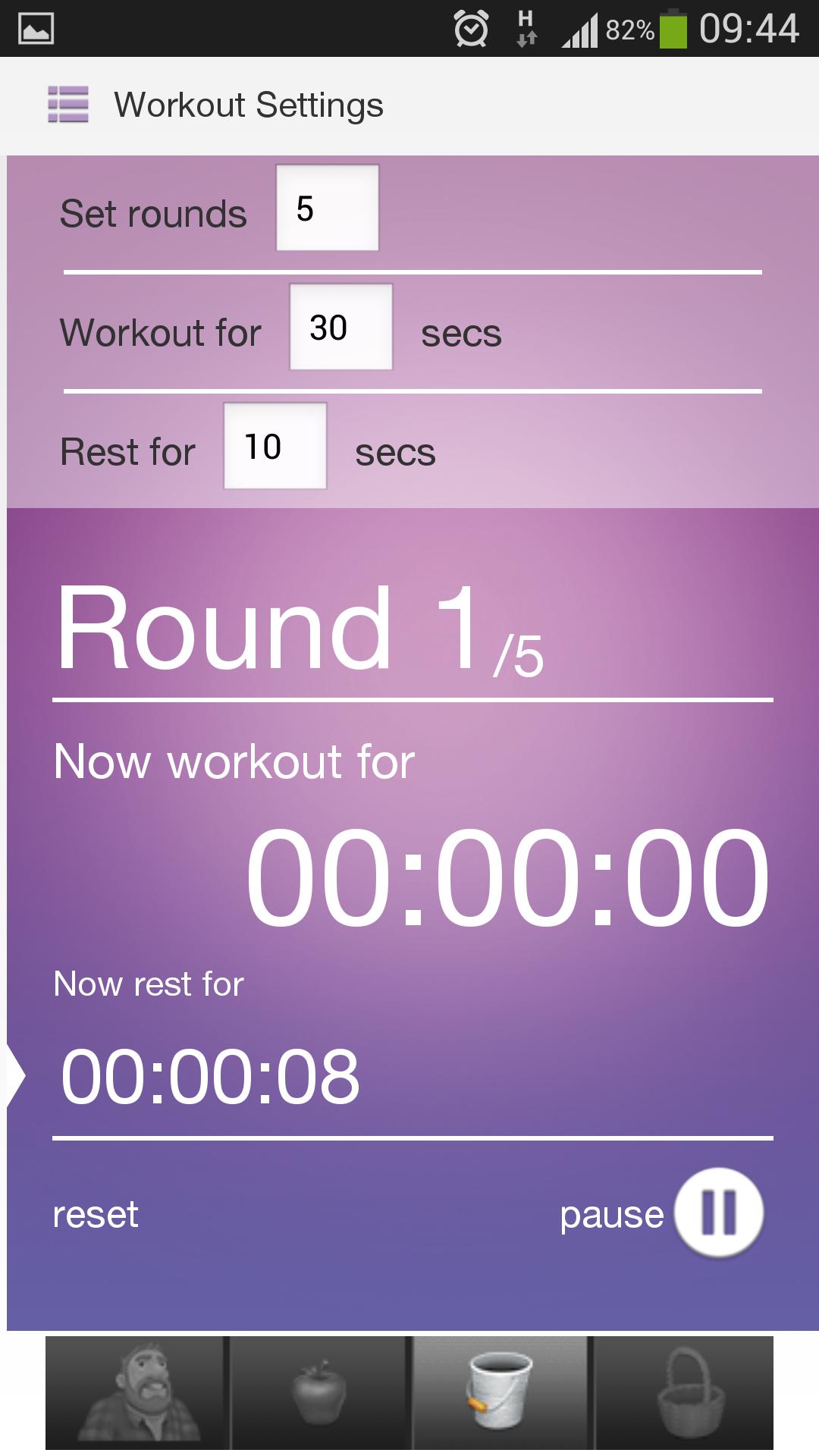Image resolution: width=819 pixels, height=1456 pixels.
Task: Reset the workout timer
Action: [x=96, y=1214]
